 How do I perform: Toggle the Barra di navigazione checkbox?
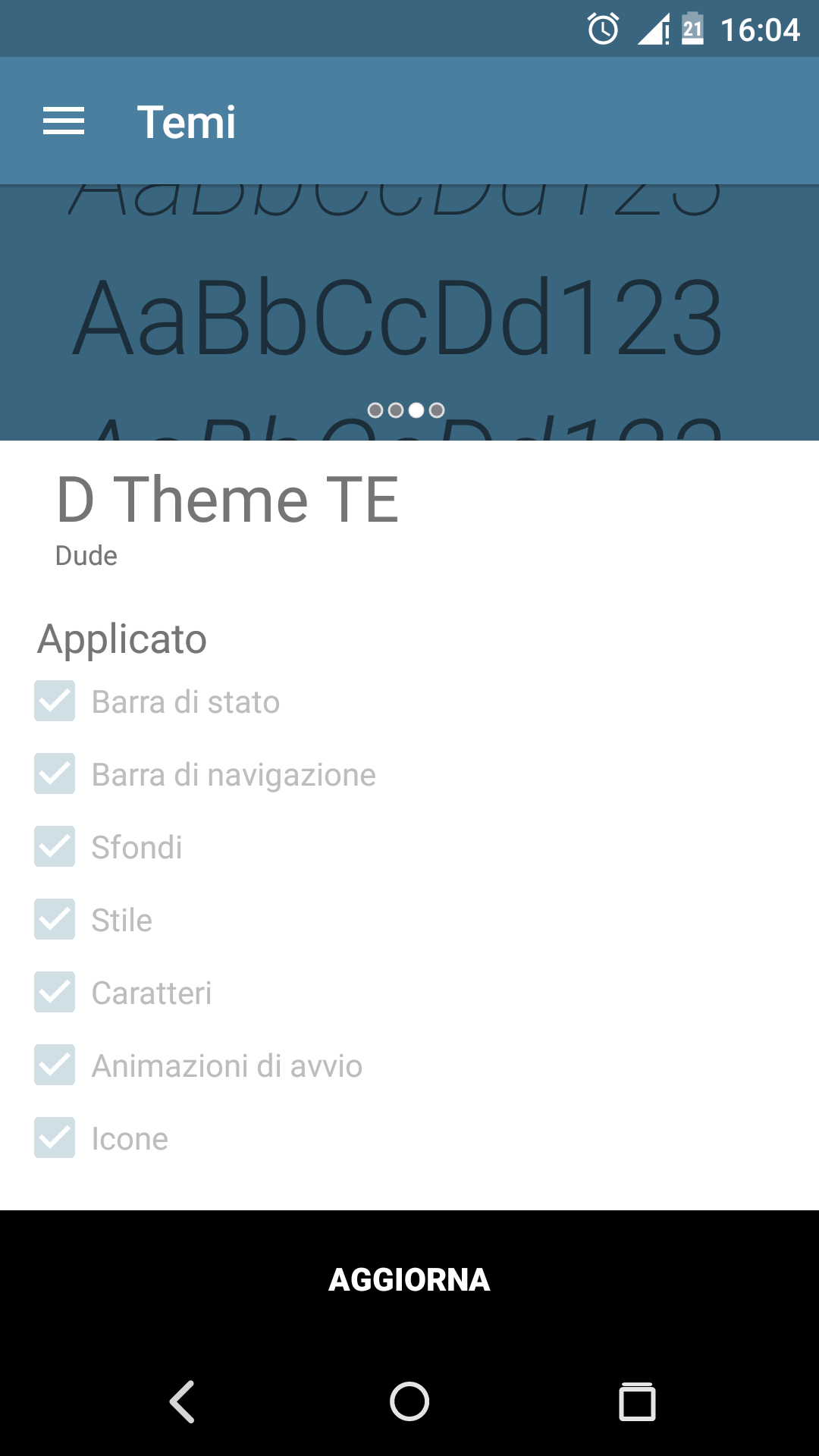[55, 773]
